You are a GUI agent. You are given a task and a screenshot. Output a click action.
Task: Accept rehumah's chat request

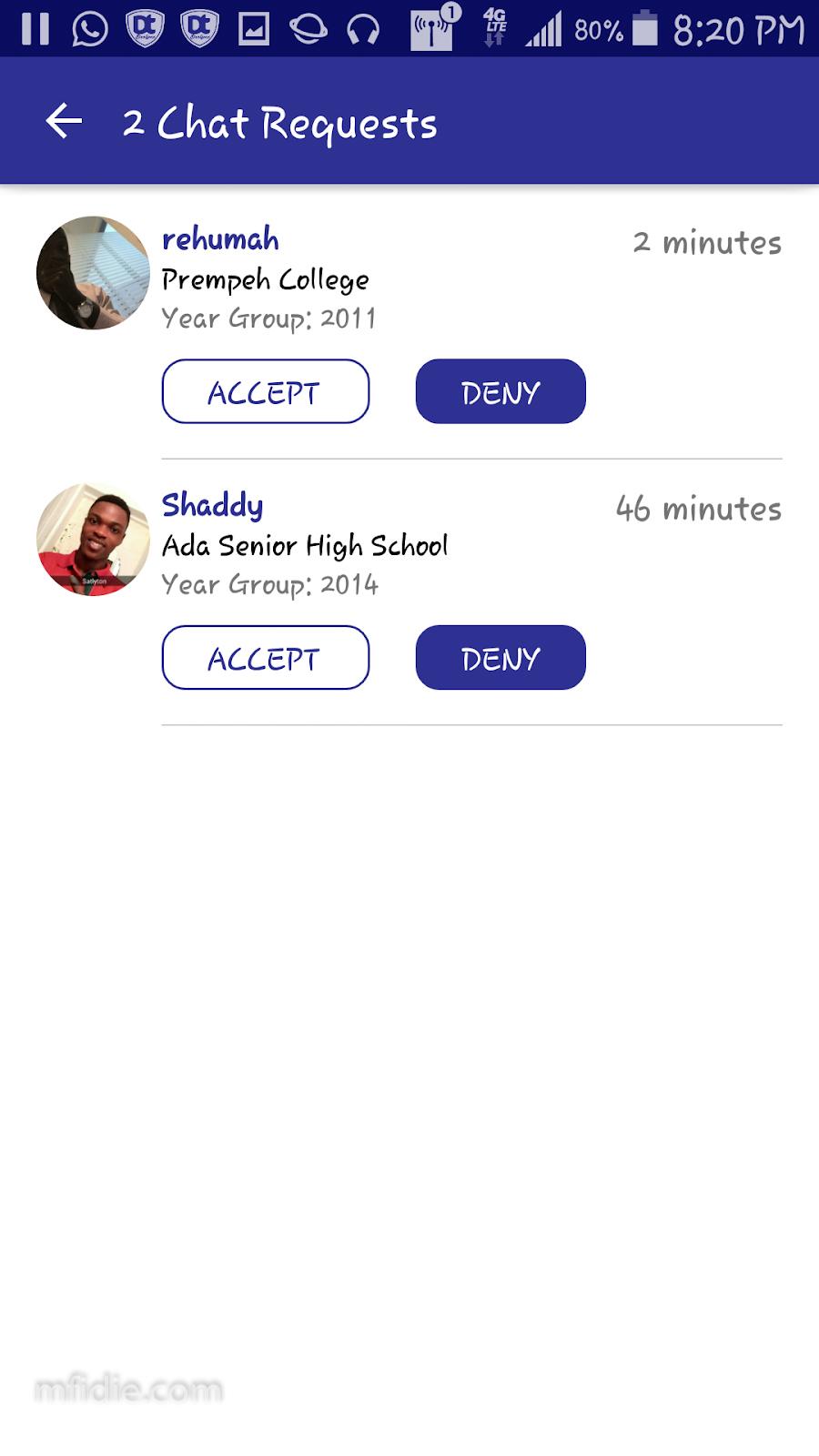click(x=265, y=391)
